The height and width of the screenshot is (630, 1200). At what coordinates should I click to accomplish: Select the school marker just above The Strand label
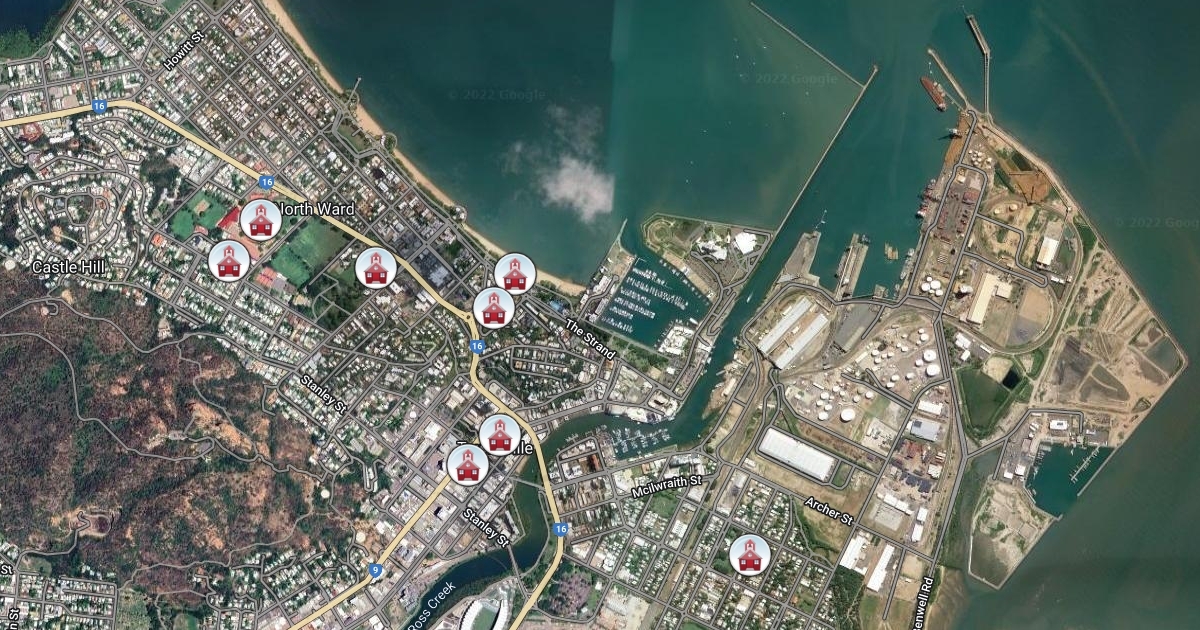(494, 307)
